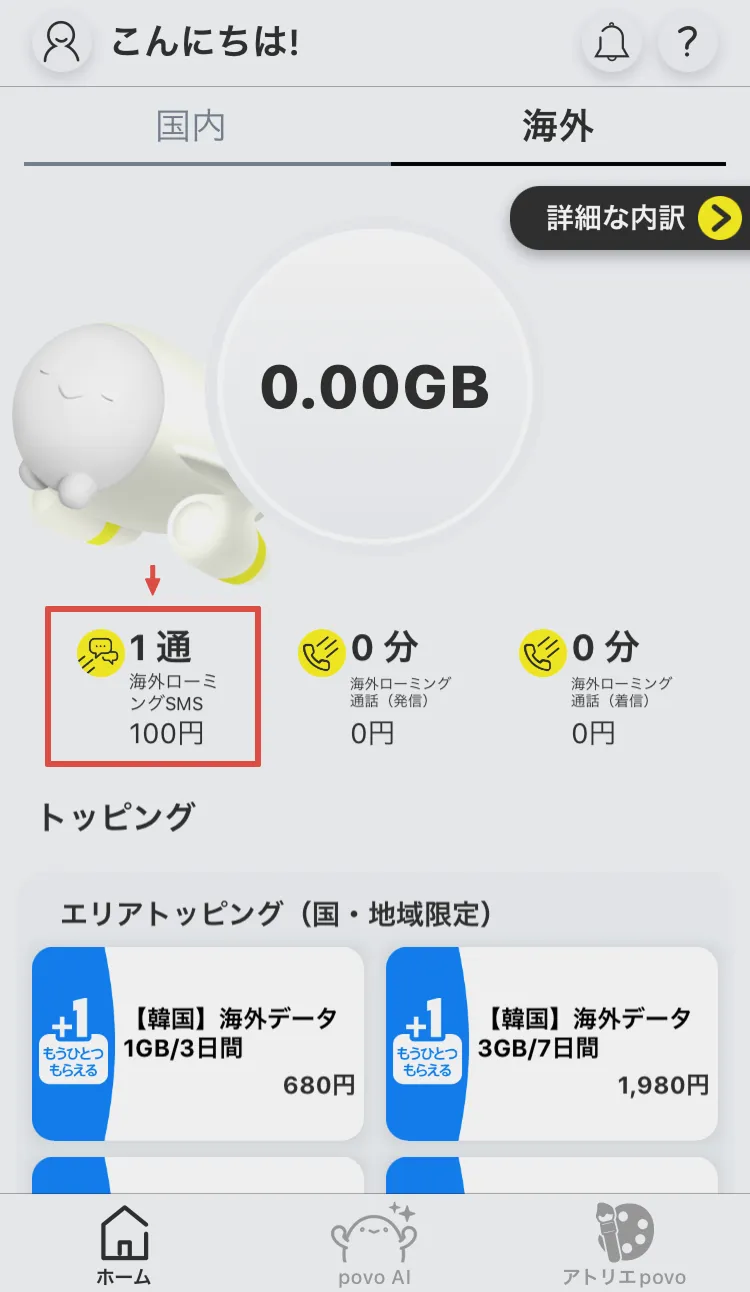Select the 海外 tab
750x1292 pixels.
[558, 127]
